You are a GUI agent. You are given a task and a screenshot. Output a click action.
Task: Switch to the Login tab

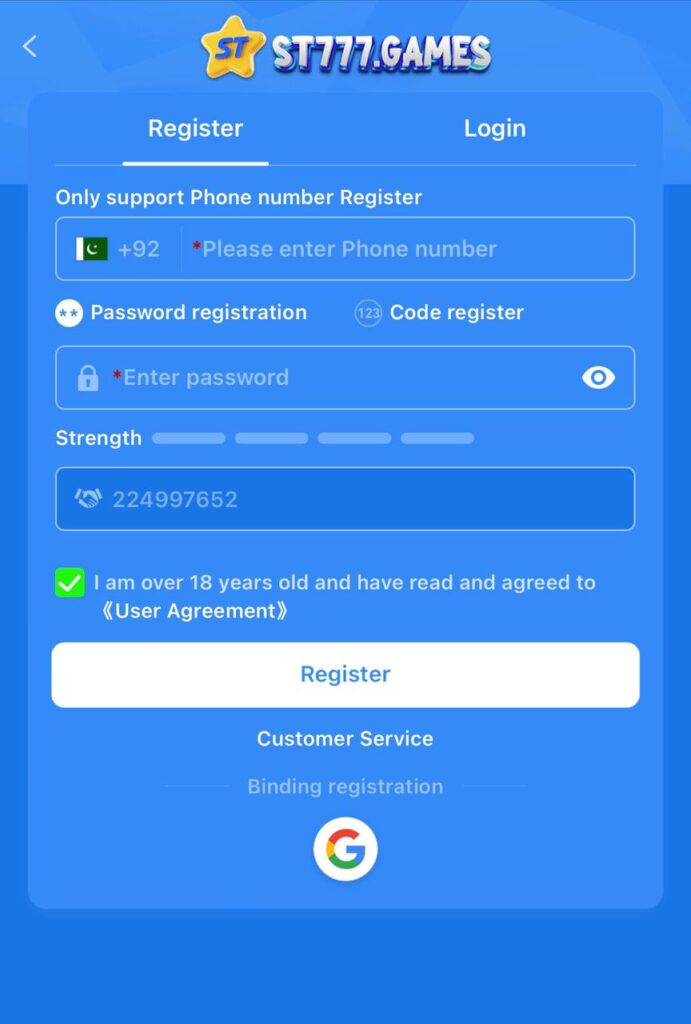(x=494, y=129)
